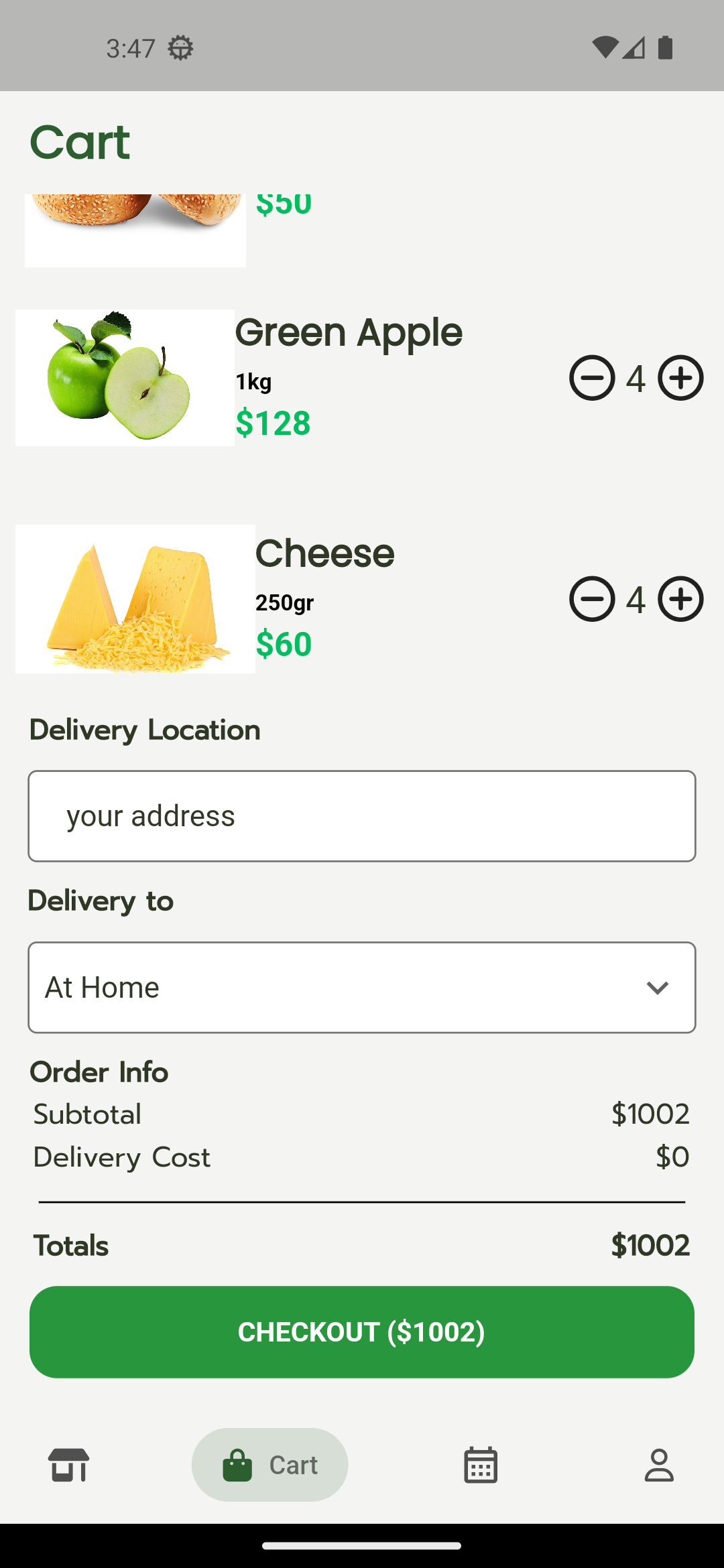Open the Delivery to dropdown
Image resolution: width=724 pixels, height=1568 pixels.
click(x=362, y=987)
